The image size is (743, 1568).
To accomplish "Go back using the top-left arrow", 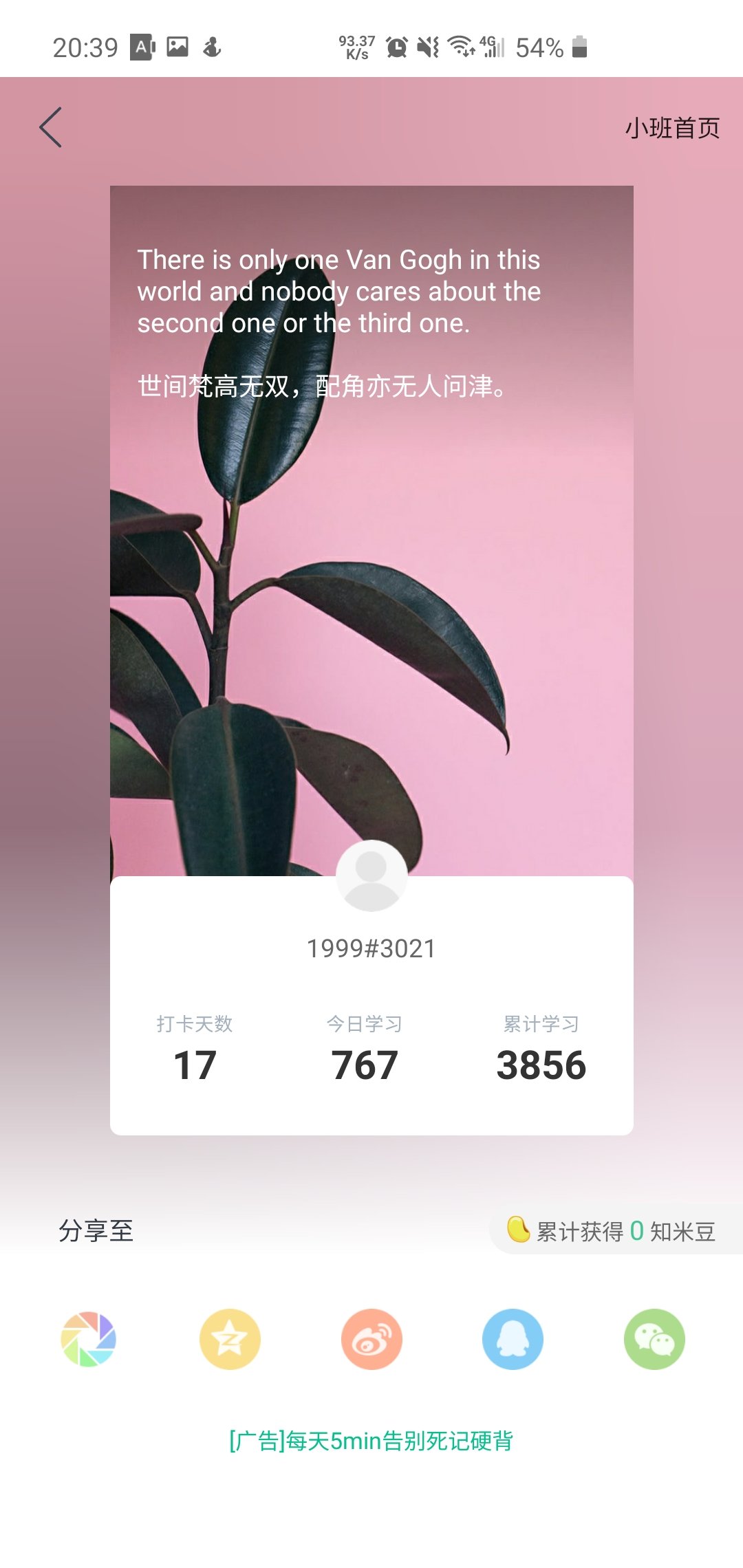I will coord(51,127).
